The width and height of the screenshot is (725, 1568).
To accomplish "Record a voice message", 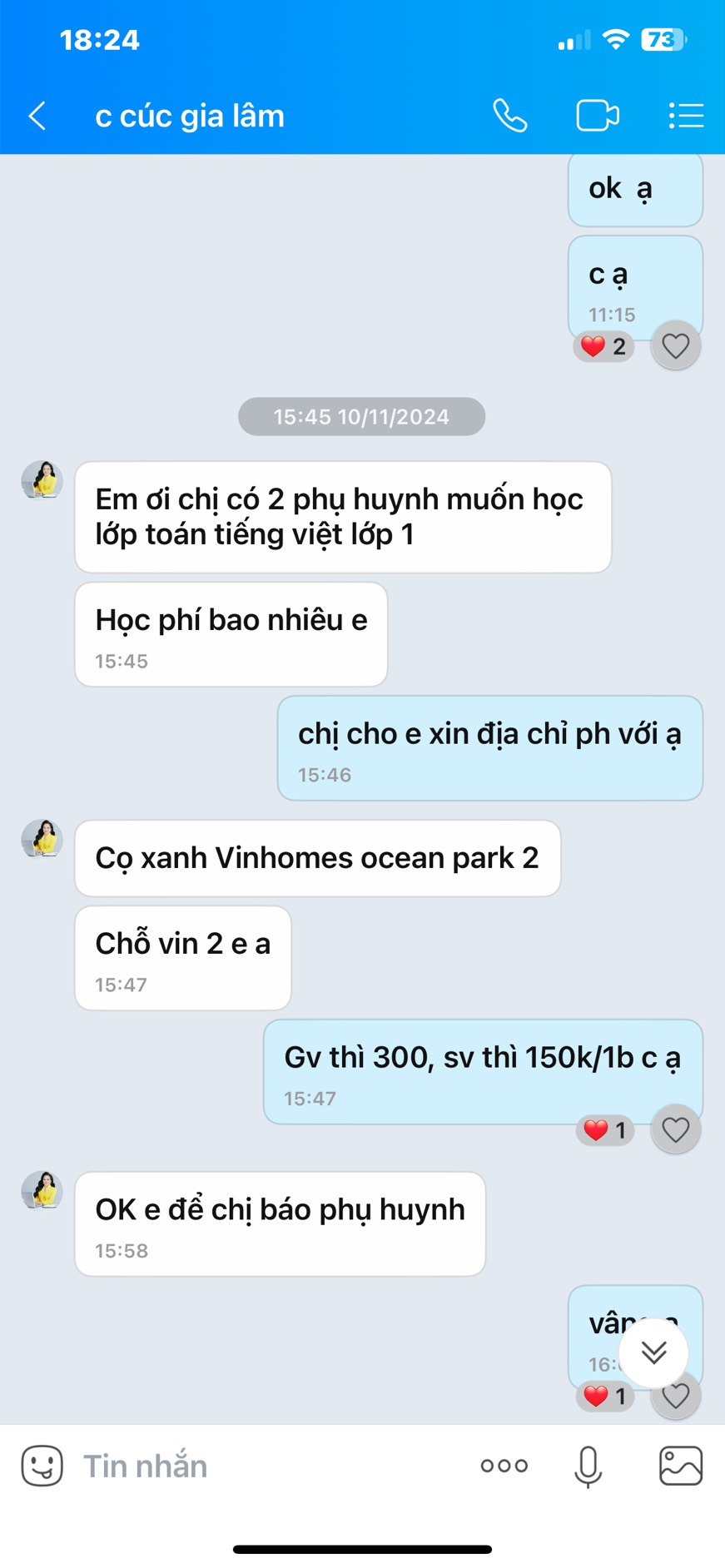I will coord(588,1466).
